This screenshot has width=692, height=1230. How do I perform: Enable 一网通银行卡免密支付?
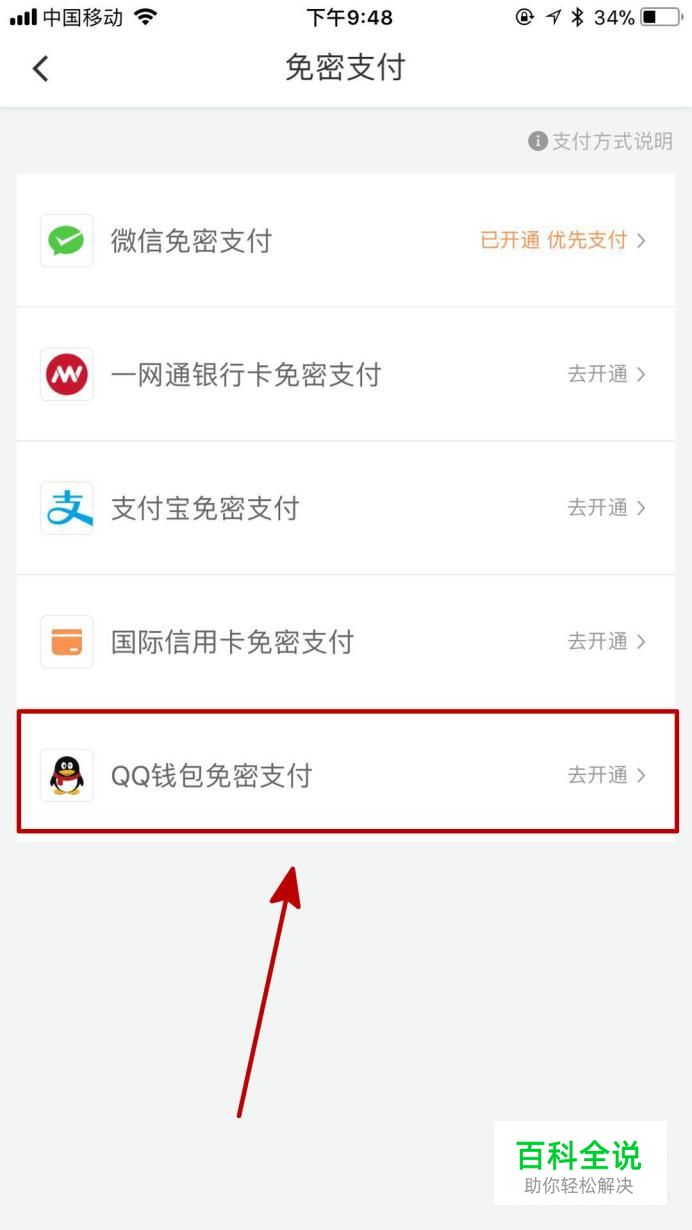346,375
